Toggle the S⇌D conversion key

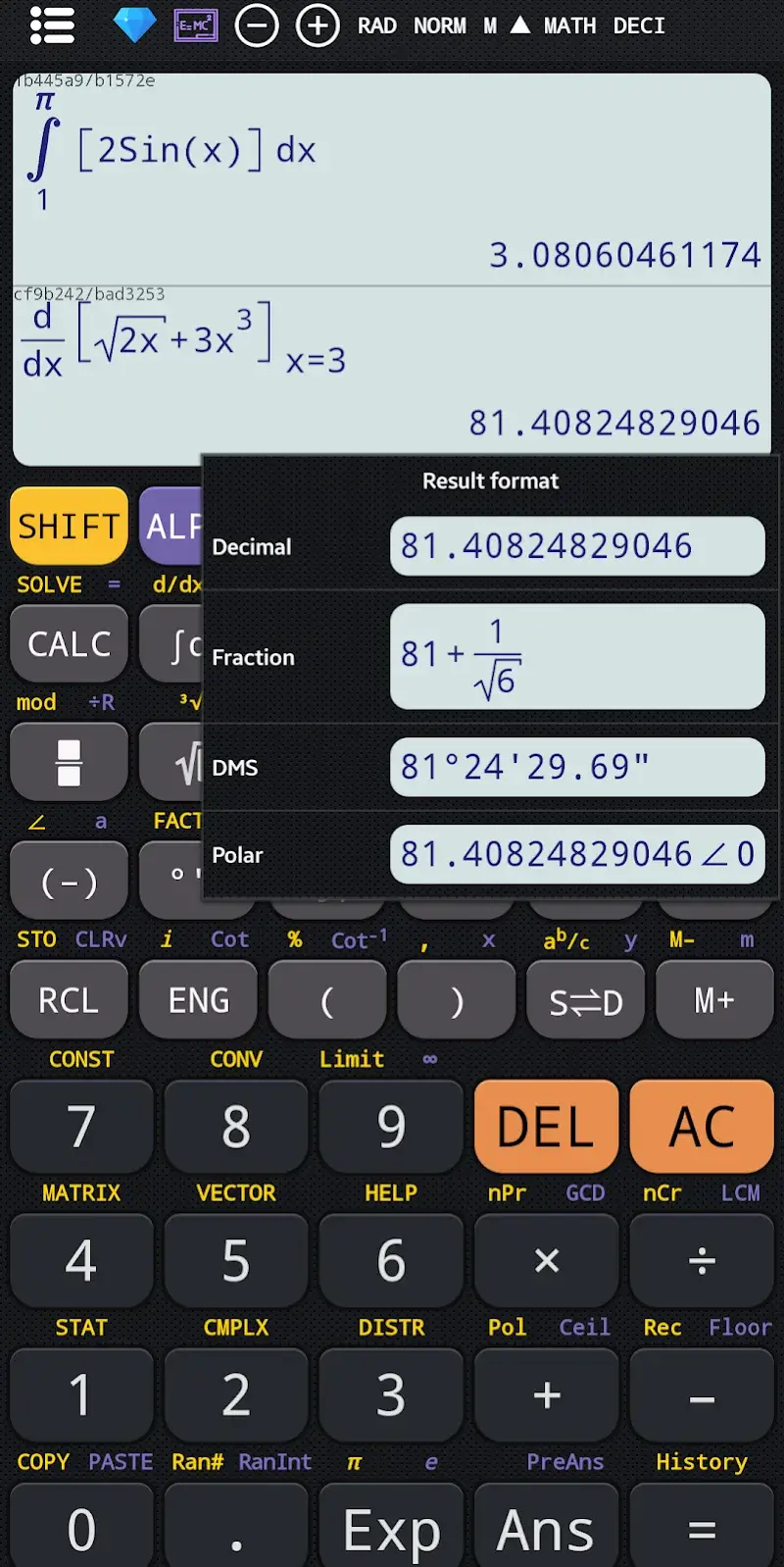tap(585, 1000)
